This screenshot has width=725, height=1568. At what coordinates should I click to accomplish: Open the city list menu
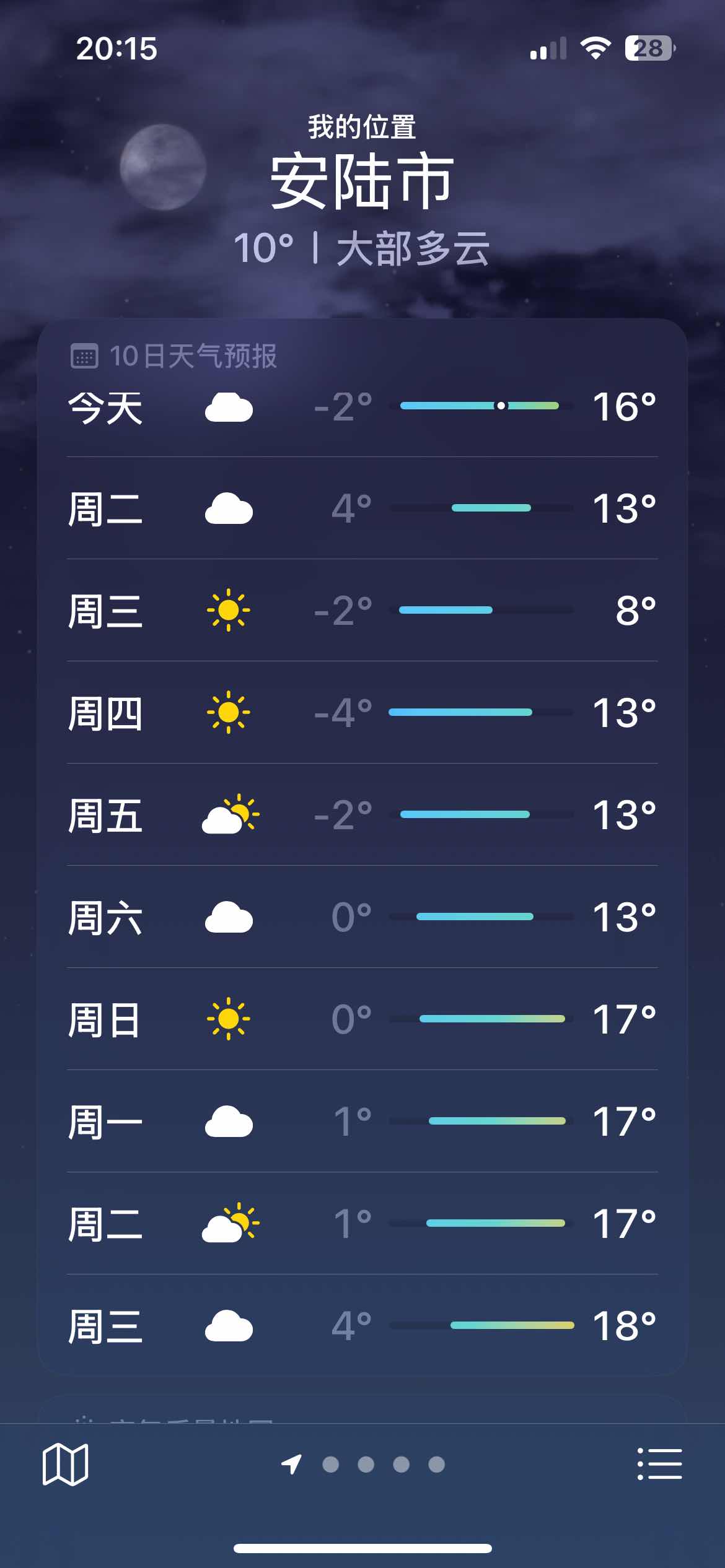pos(659,1465)
